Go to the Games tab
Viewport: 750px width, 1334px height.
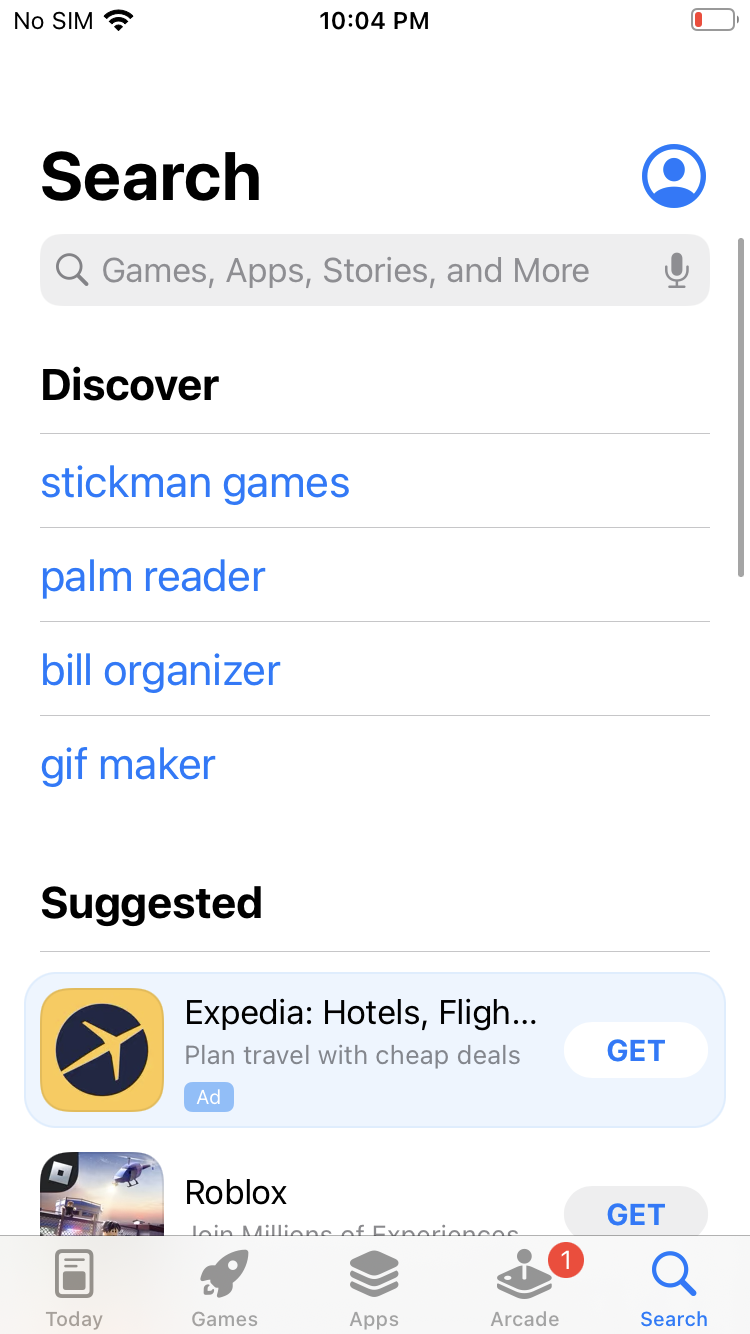point(224,1288)
